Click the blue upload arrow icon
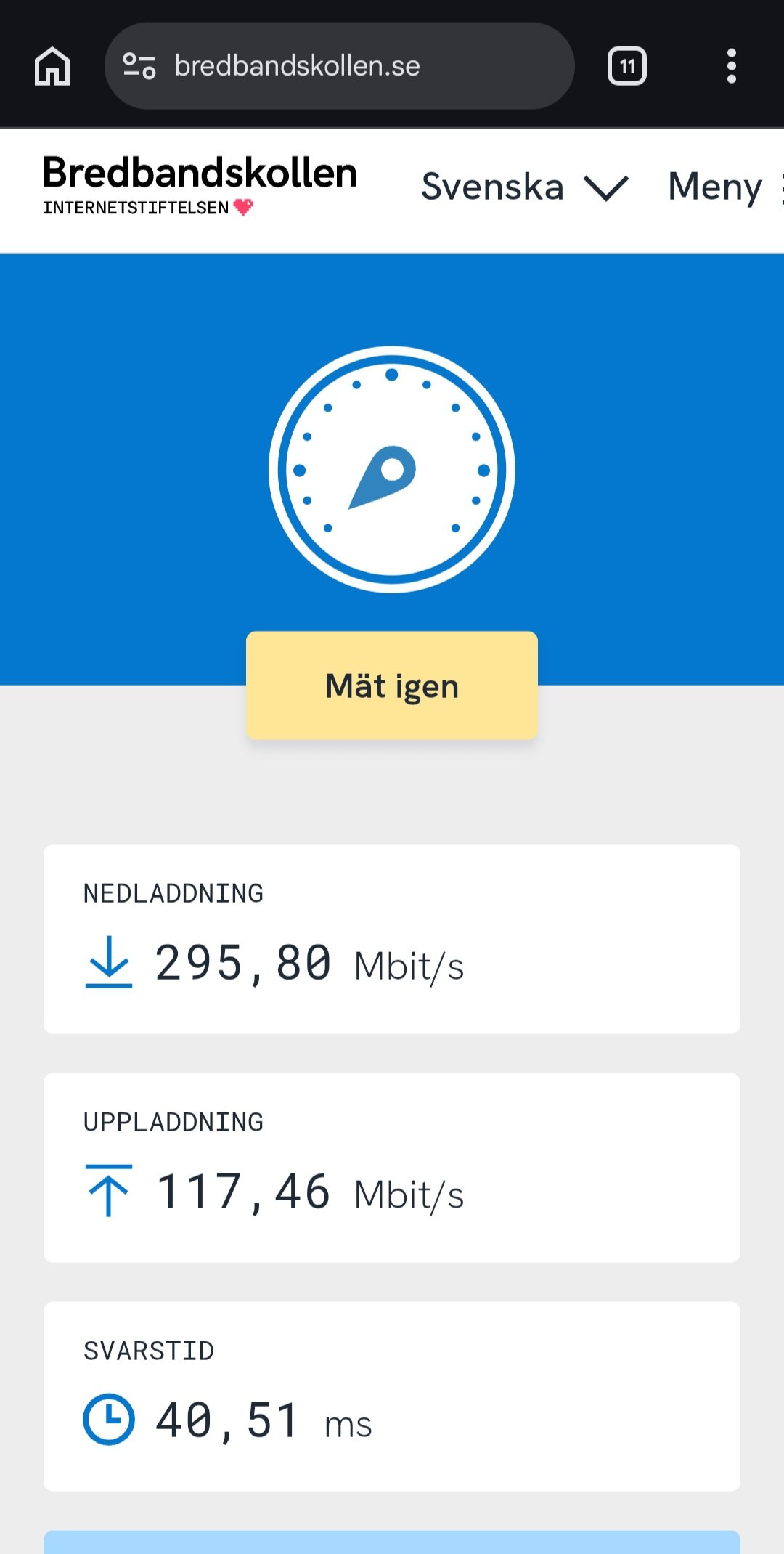The width and height of the screenshot is (784, 1554). coord(107,1189)
